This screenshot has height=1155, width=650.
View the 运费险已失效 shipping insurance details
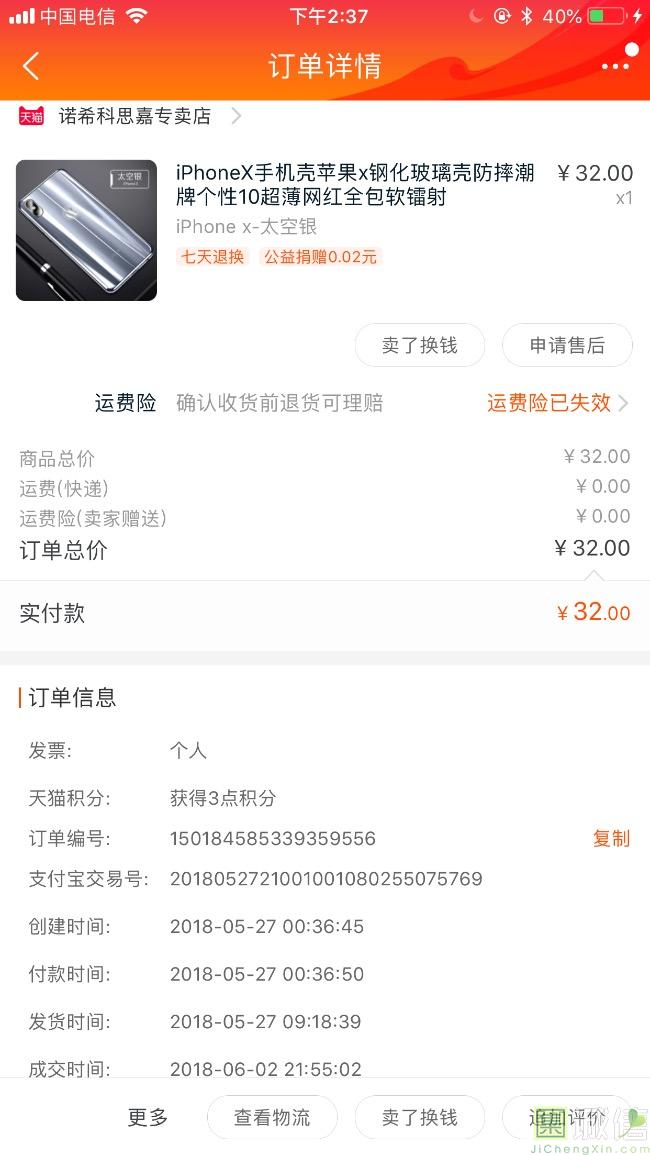pyautogui.click(x=557, y=403)
